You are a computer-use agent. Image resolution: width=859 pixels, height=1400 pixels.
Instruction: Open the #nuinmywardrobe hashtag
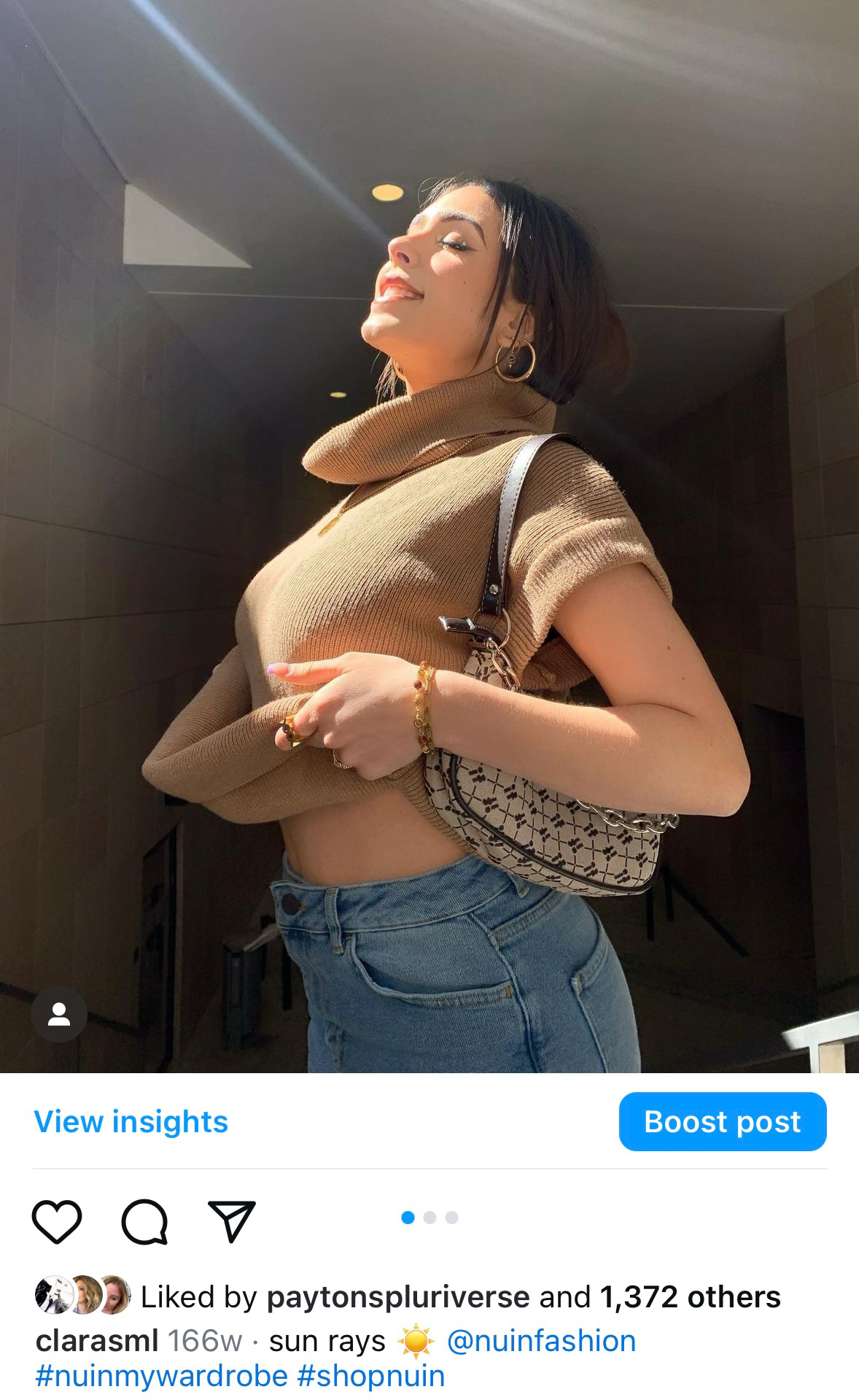[x=161, y=1376]
